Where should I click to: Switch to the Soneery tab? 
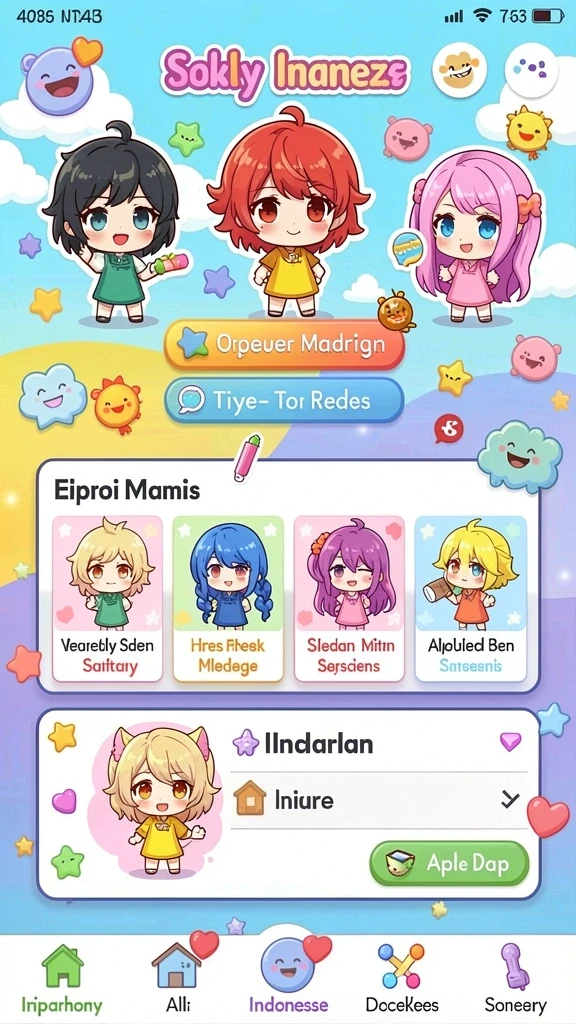coord(515,978)
